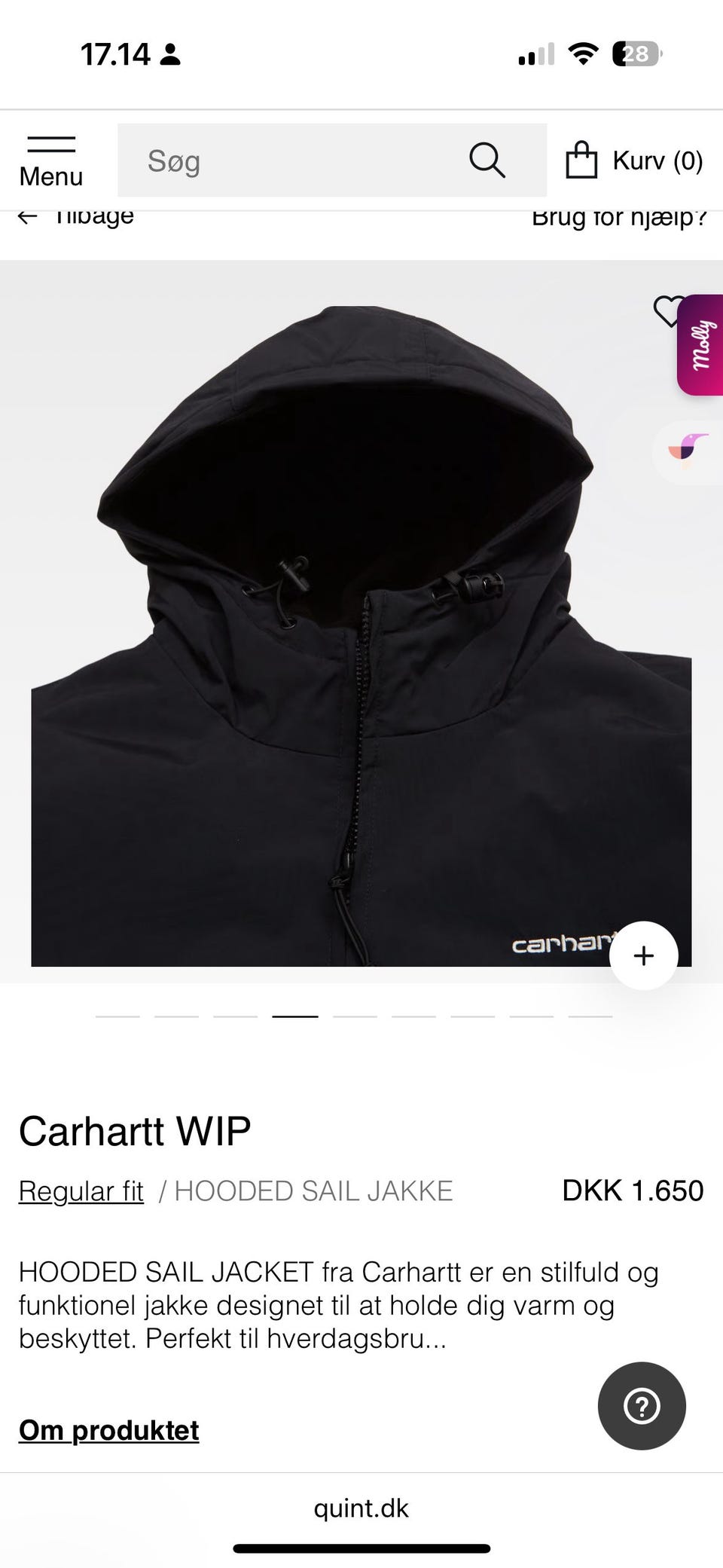Jump to the first product image indicator
The image size is (723, 1568).
coord(117,1016)
